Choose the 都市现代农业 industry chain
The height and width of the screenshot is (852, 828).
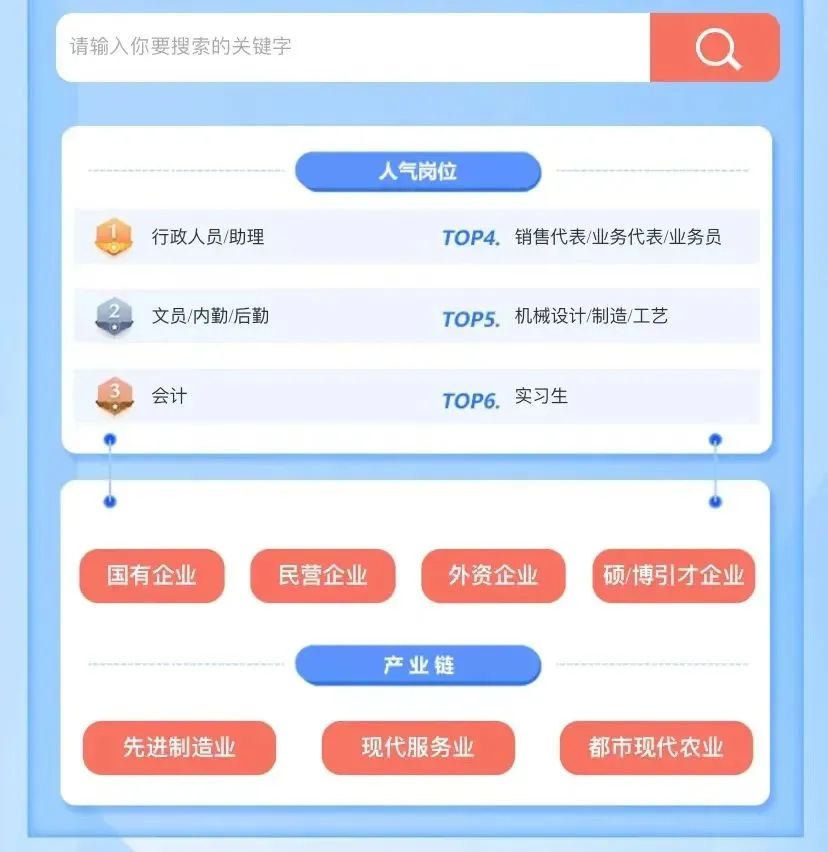click(x=656, y=748)
